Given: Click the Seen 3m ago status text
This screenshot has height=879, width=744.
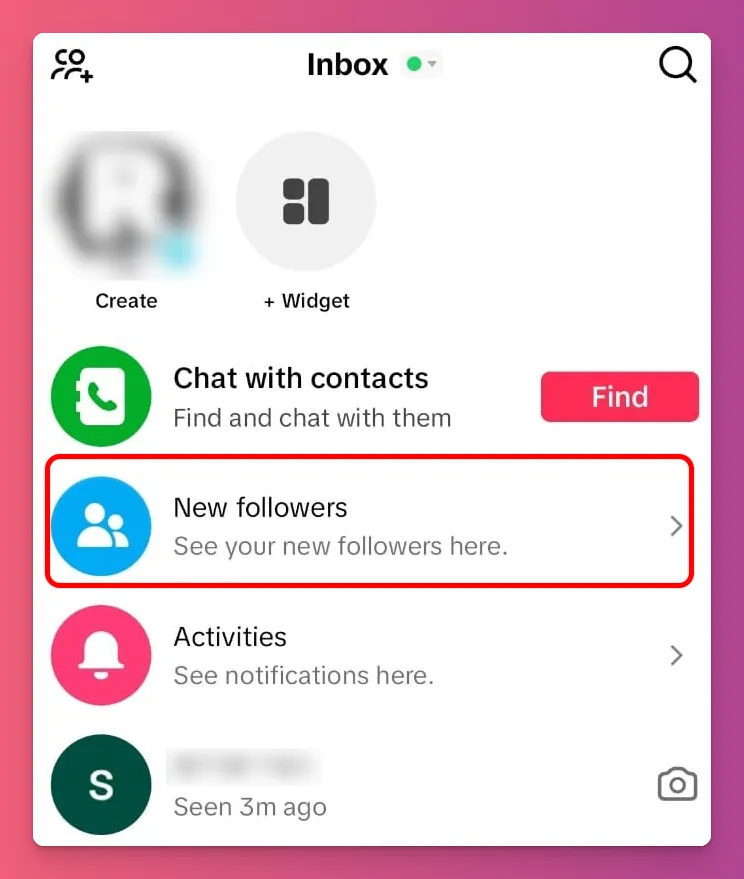Looking at the screenshot, I should (249, 807).
